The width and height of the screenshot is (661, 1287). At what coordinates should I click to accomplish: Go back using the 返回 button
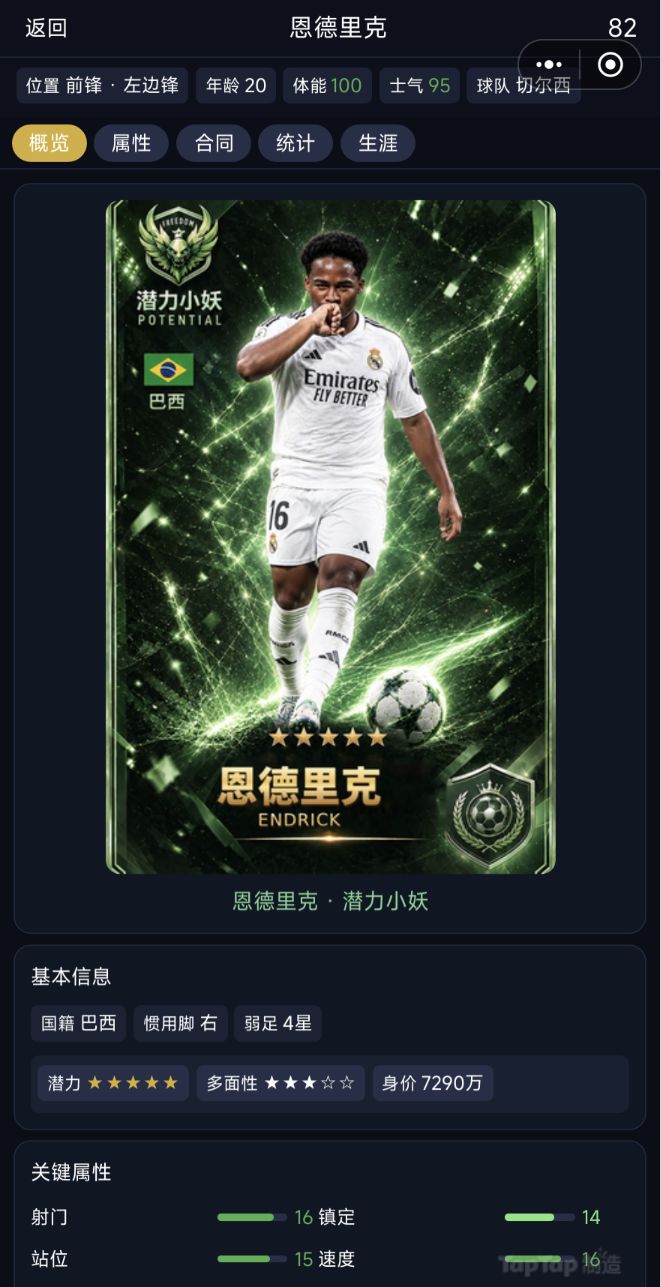(46, 28)
